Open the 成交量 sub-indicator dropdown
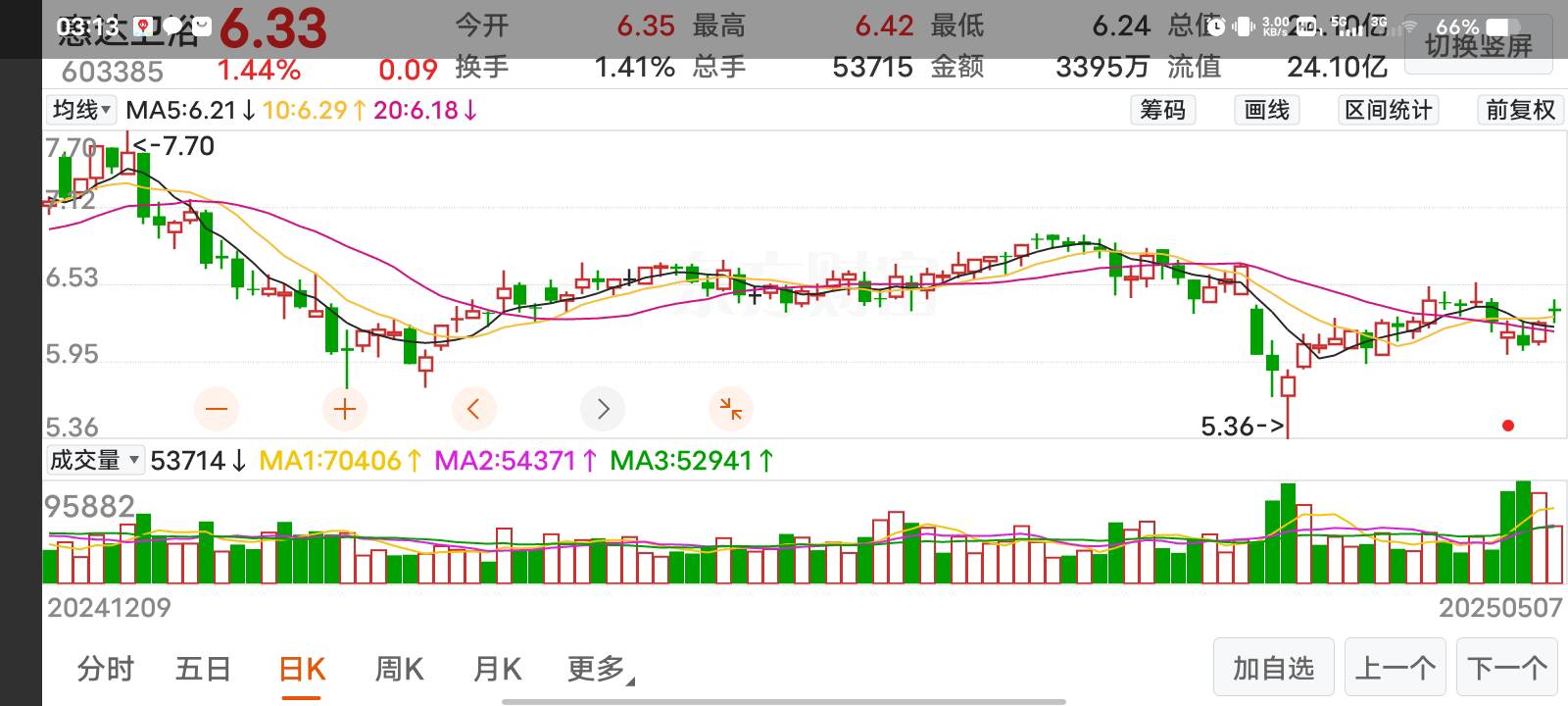 coord(95,460)
